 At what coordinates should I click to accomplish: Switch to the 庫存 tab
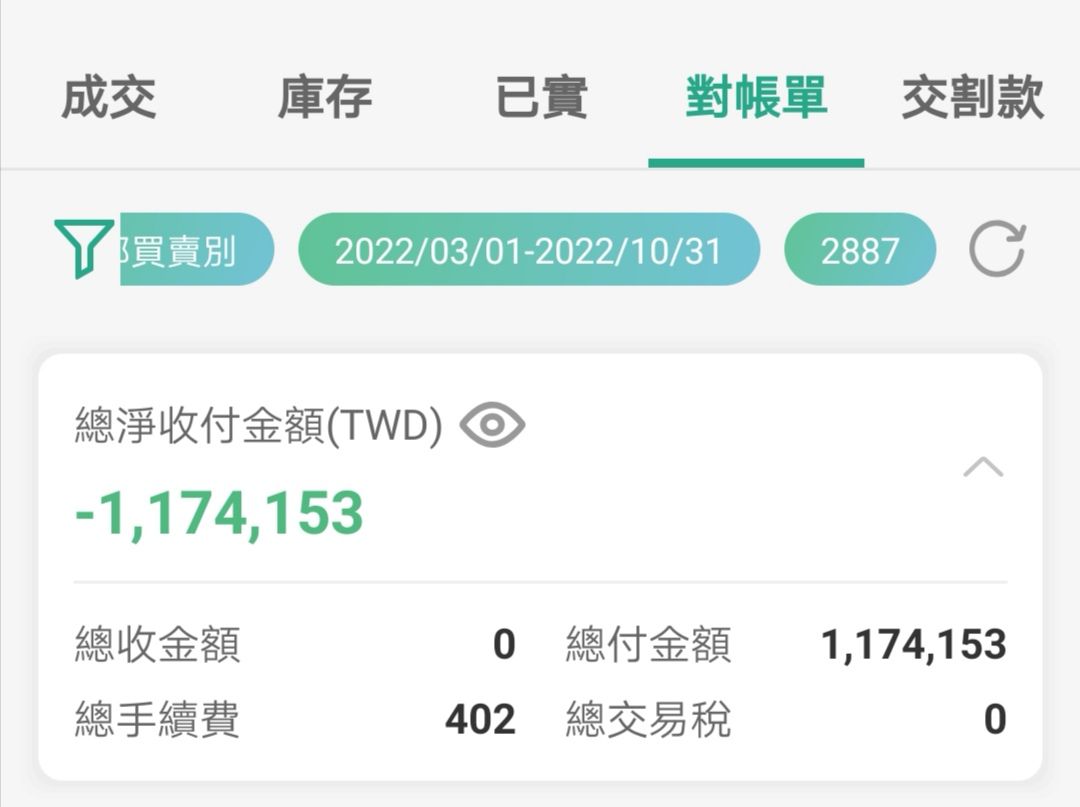pyautogui.click(x=324, y=98)
